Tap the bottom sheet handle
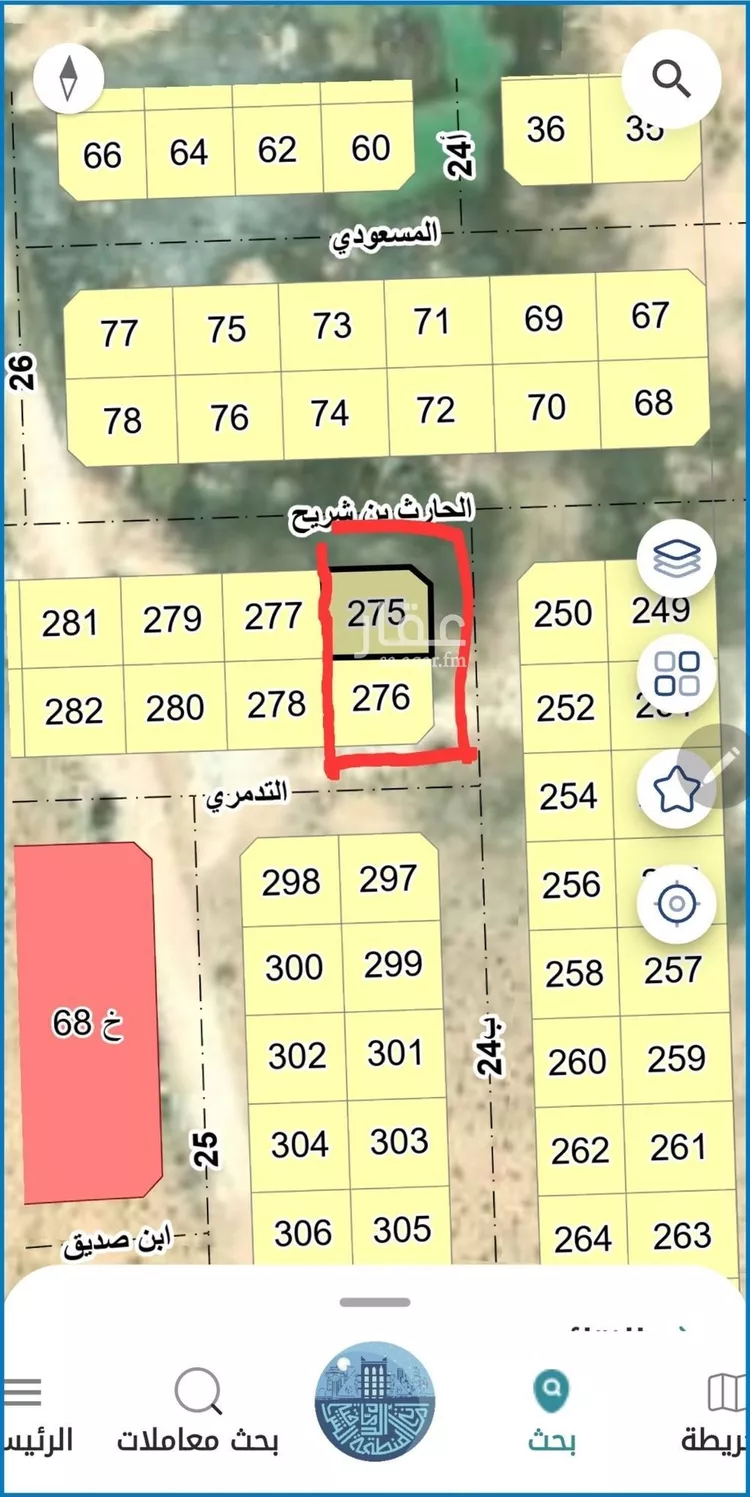 click(x=375, y=1302)
